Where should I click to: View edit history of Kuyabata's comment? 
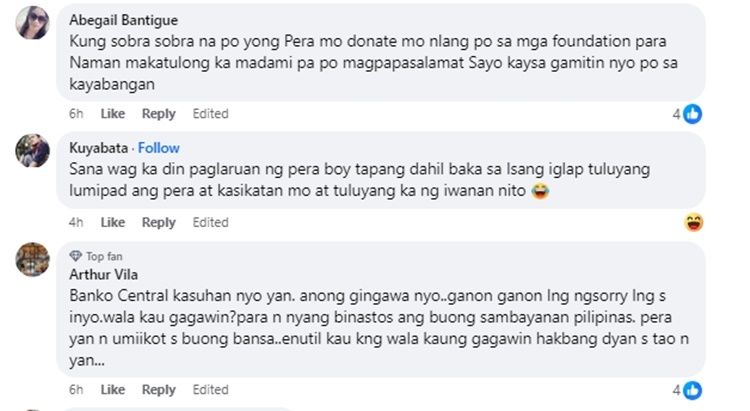pyautogui.click(x=210, y=222)
